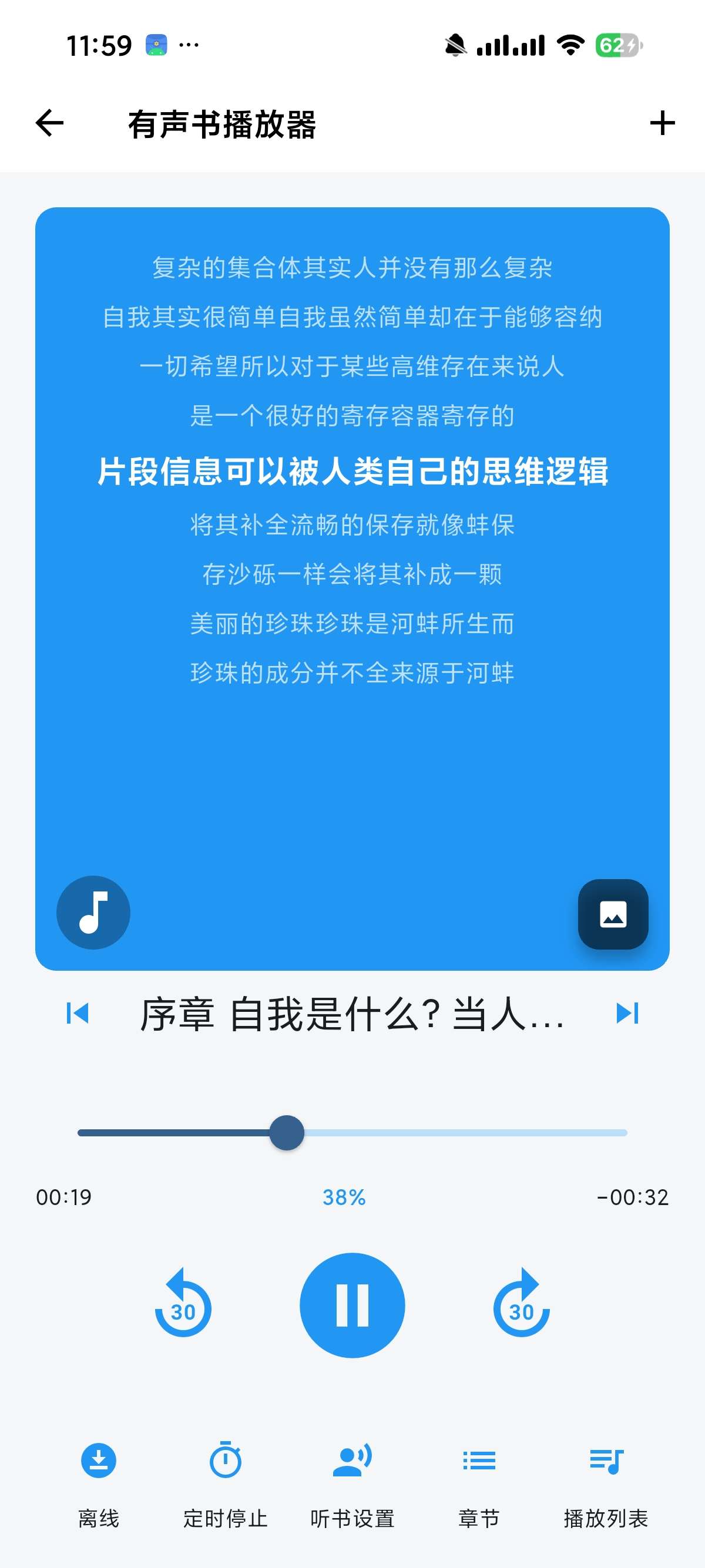Open the Wi-Fi status icon area

pyautogui.click(x=571, y=46)
